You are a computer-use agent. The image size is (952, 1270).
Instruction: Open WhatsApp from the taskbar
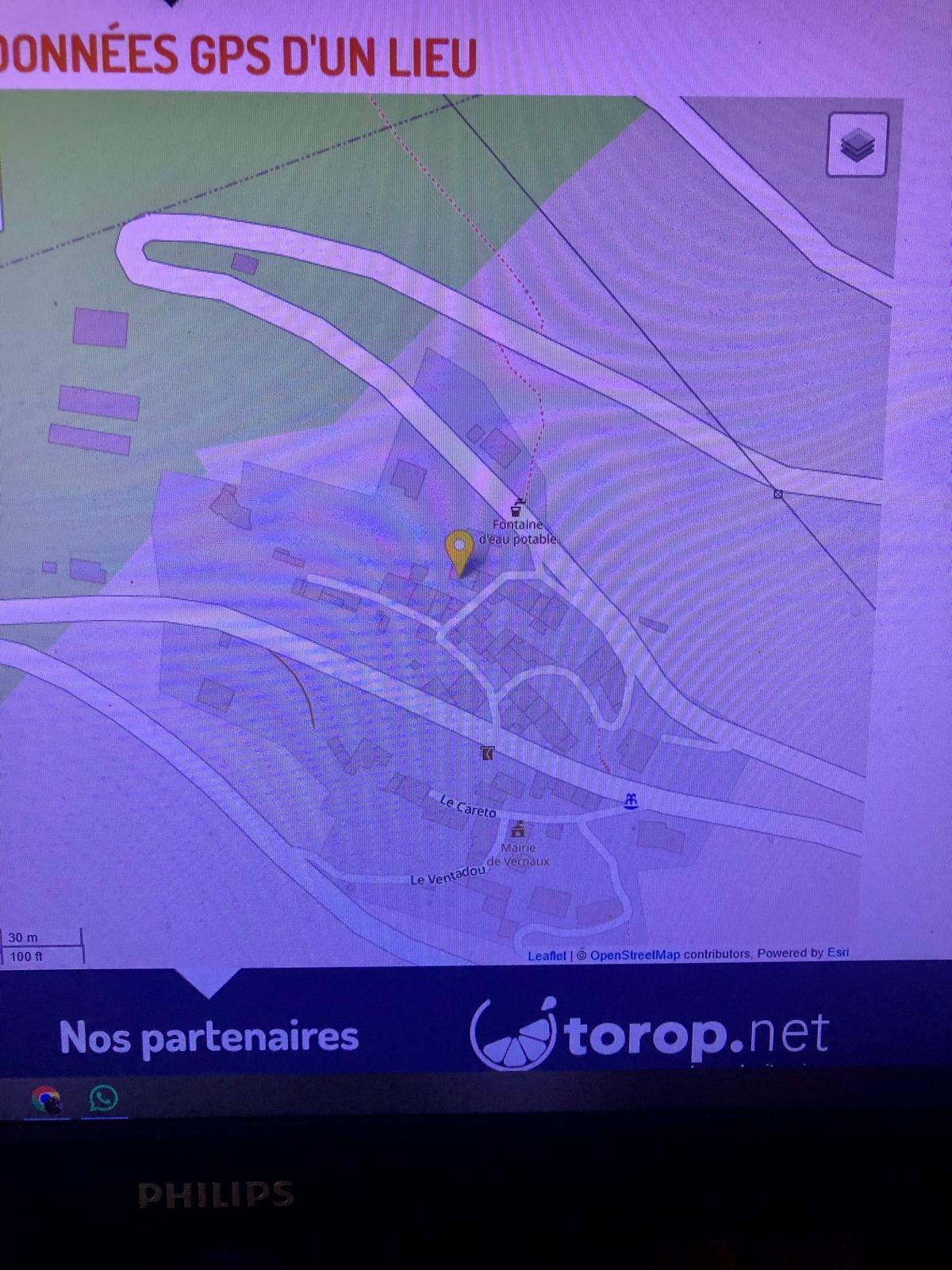[104, 1099]
